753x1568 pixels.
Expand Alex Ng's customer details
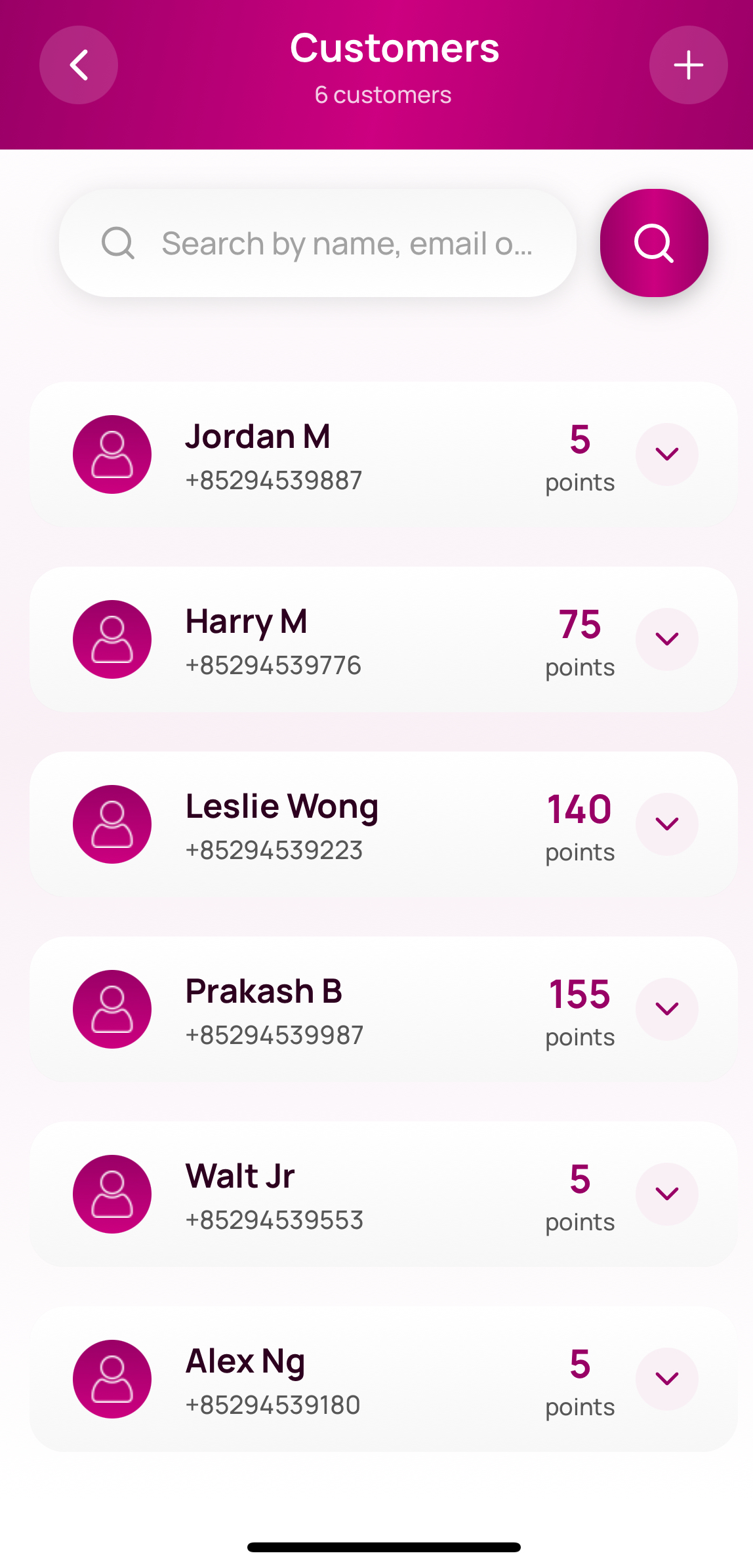pyautogui.click(x=666, y=1379)
